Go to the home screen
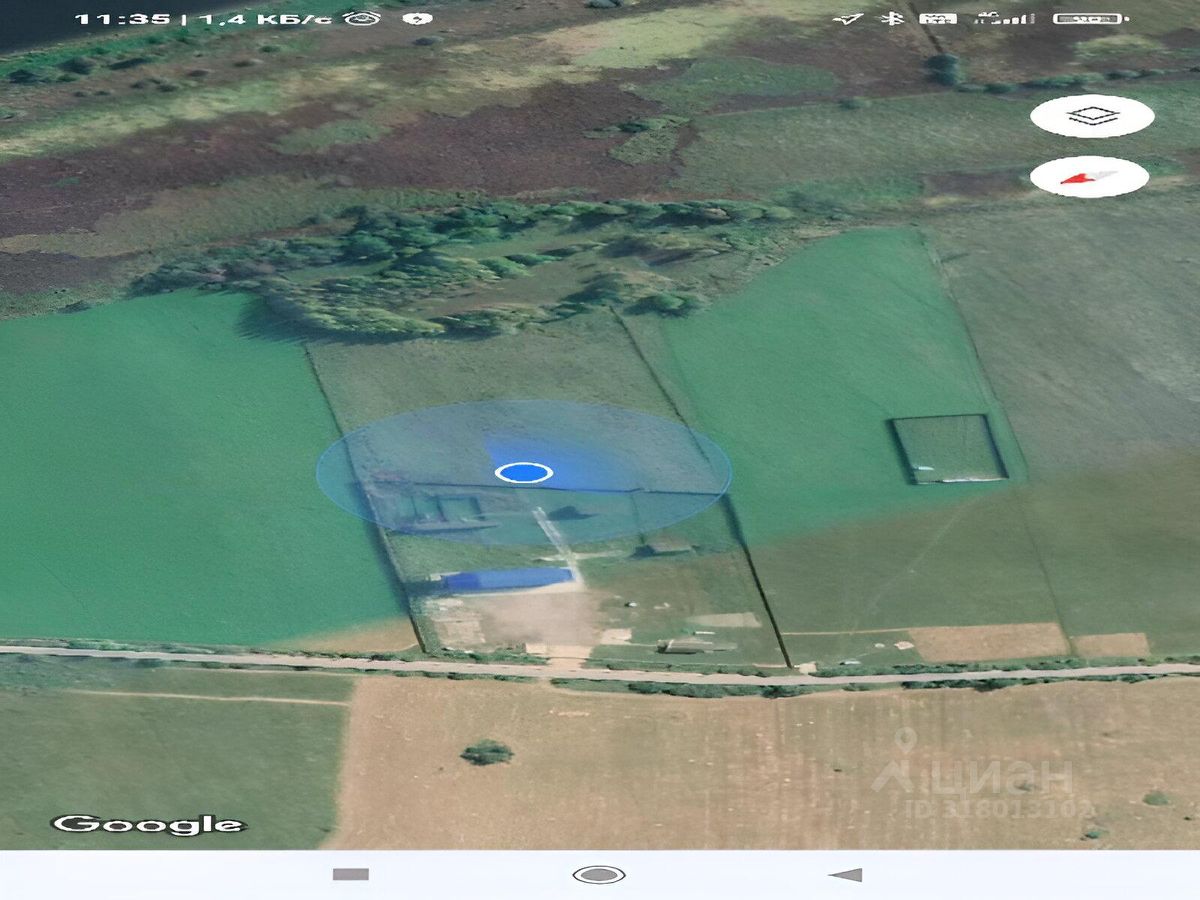Screen dimensions: 1200x900 coord(599,875)
